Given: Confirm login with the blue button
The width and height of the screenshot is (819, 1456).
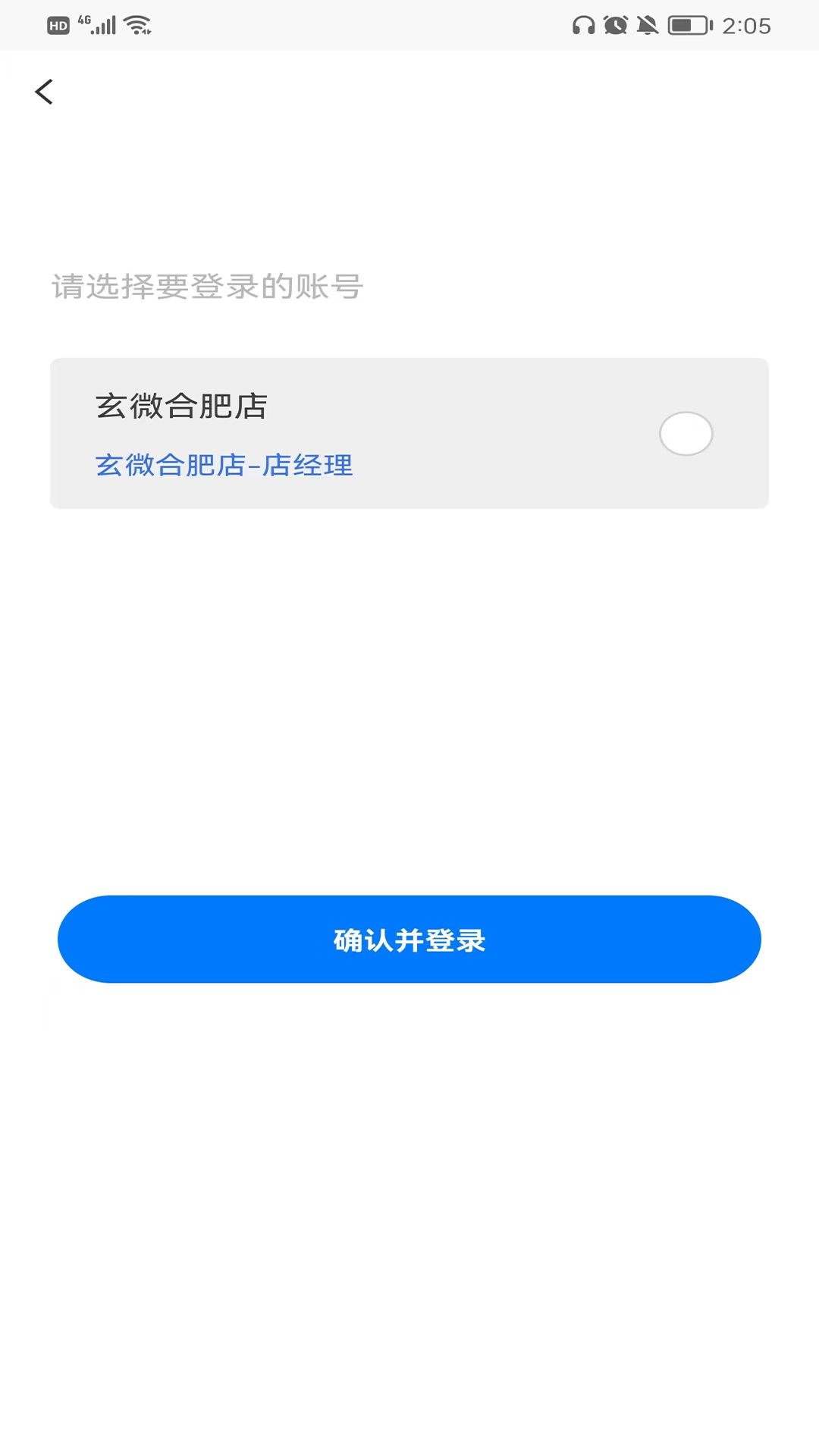Looking at the screenshot, I should 409,939.
